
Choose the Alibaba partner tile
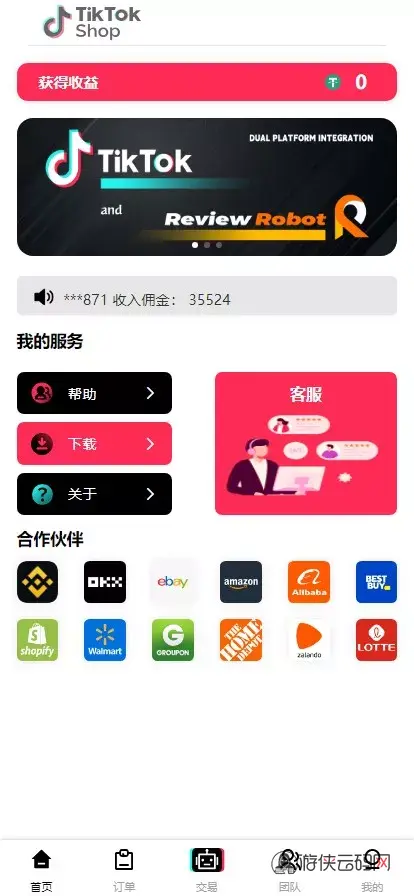coord(309,582)
